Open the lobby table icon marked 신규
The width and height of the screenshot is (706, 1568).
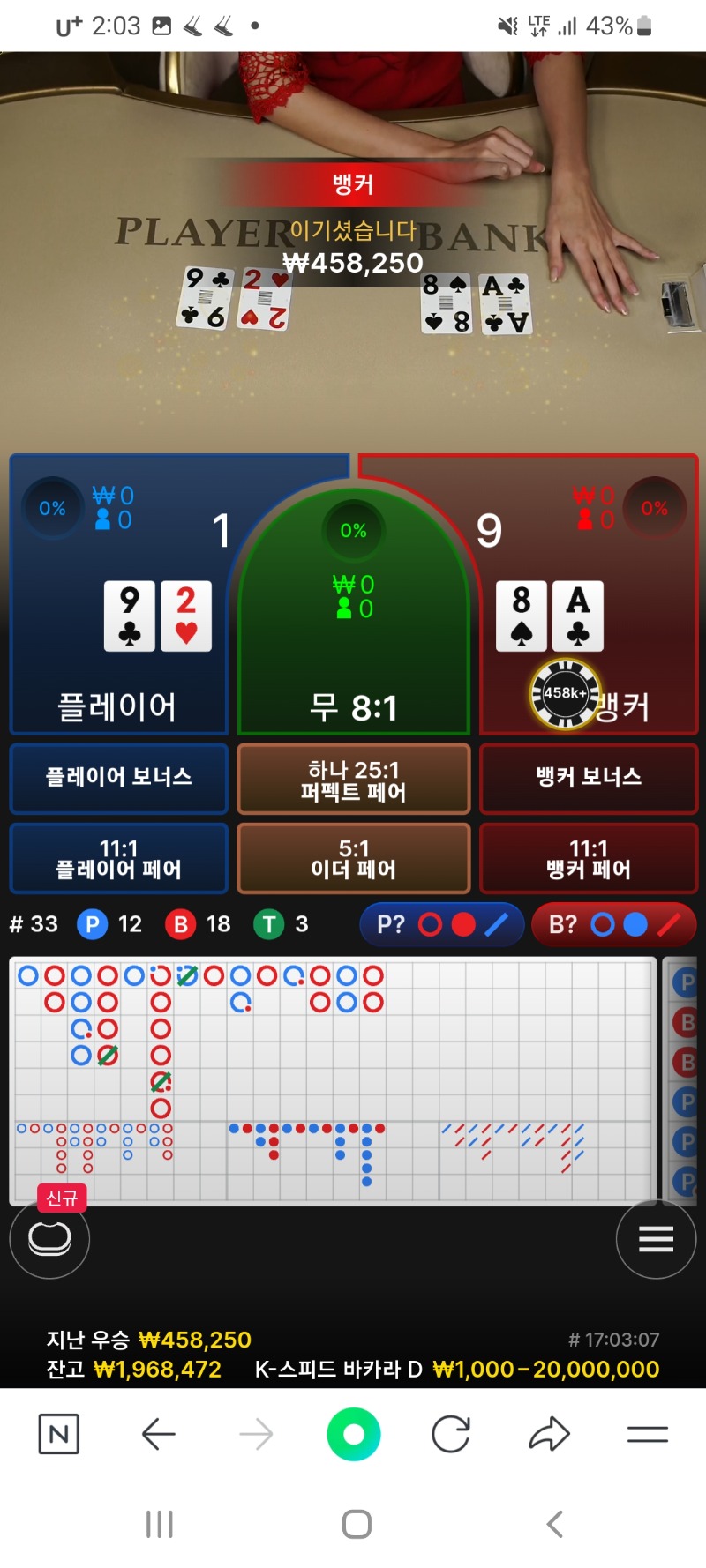[49, 1238]
